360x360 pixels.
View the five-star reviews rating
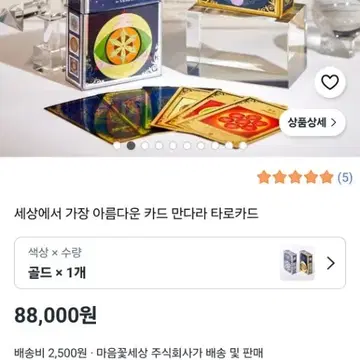(x=305, y=178)
